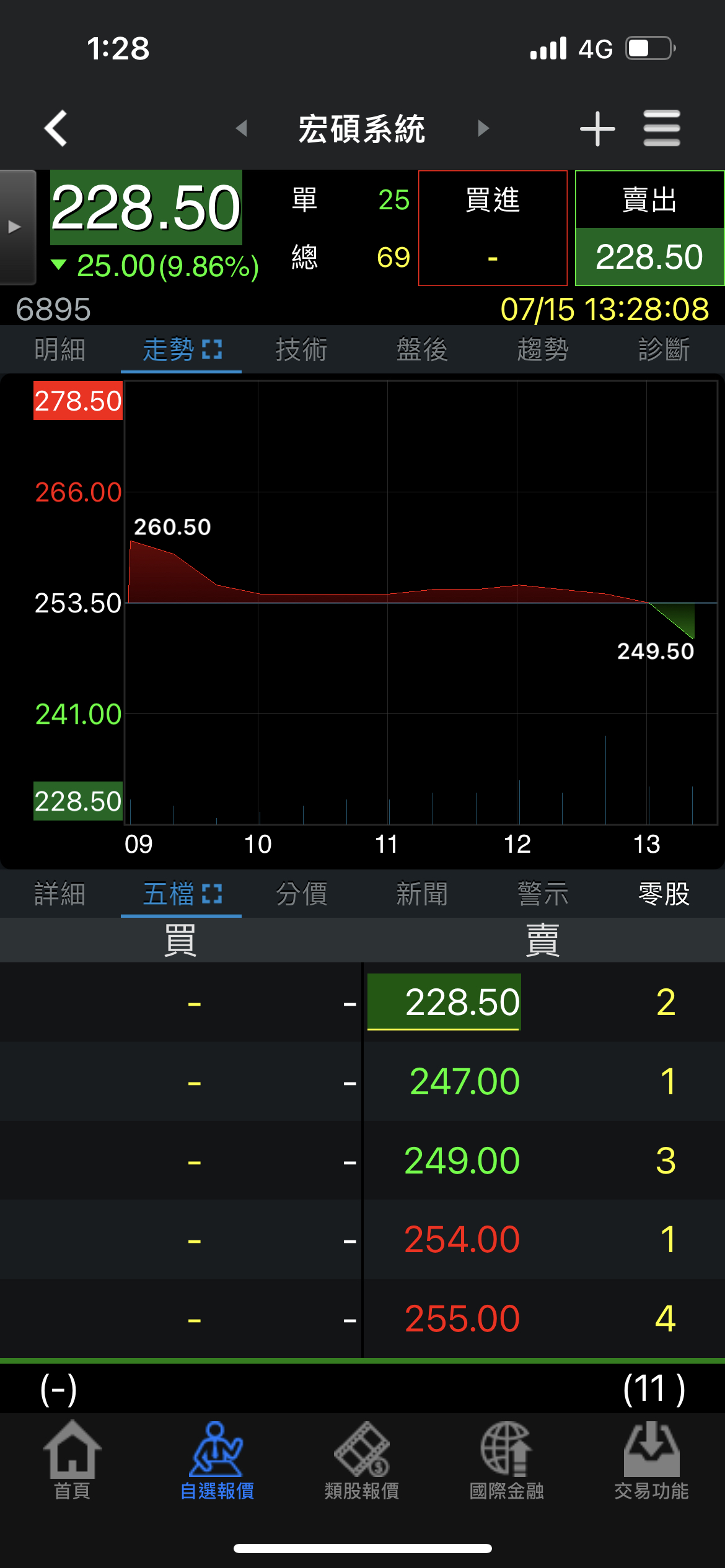Select the 零股 odd-lot tab
The width and height of the screenshot is (725, 1568).
point(664,894)
